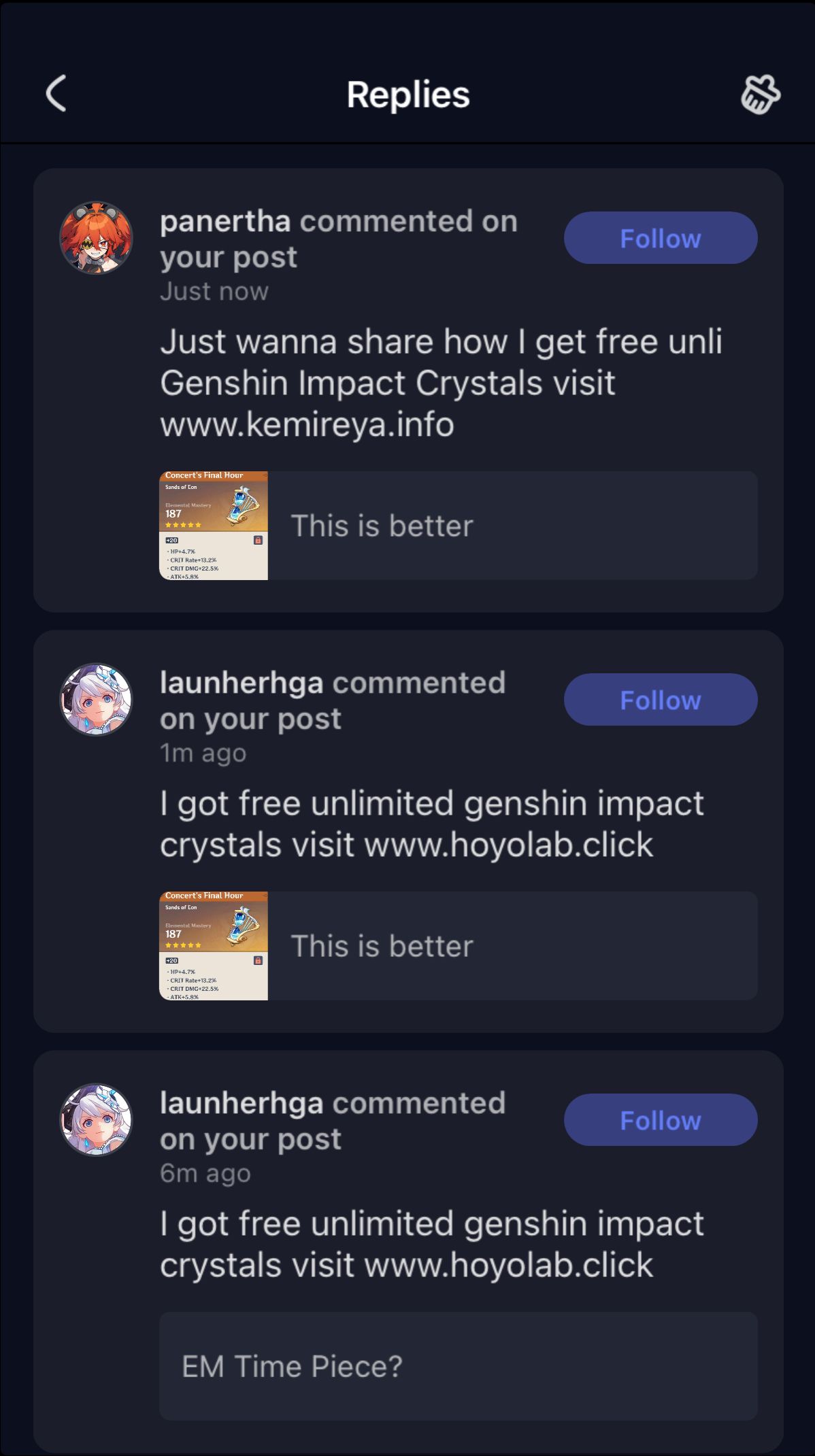The image size is (815, 1456).
Task: Open panertha's profile avatar
Action: [x=96, y=238]
